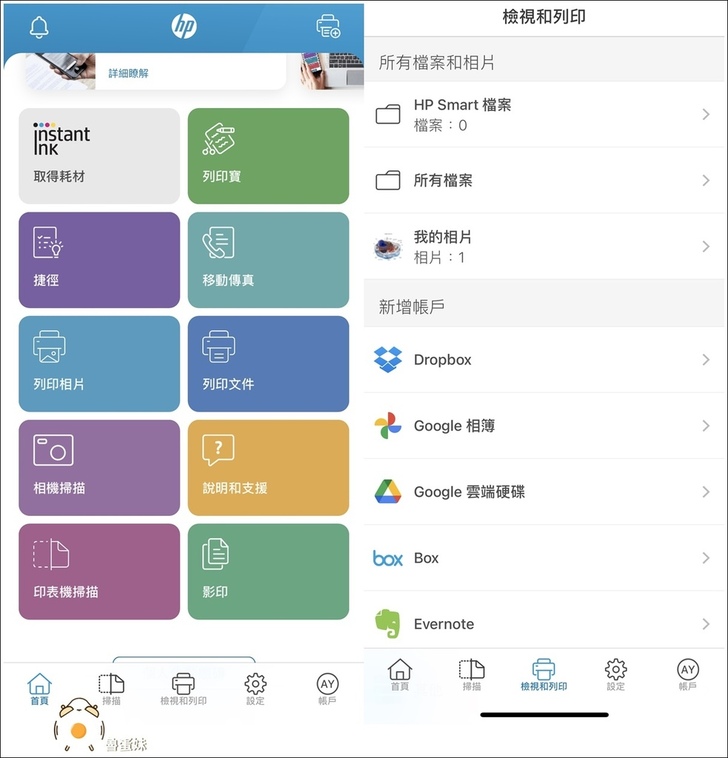
Task: Open 我的相片 album row
Action: [545, 246]
